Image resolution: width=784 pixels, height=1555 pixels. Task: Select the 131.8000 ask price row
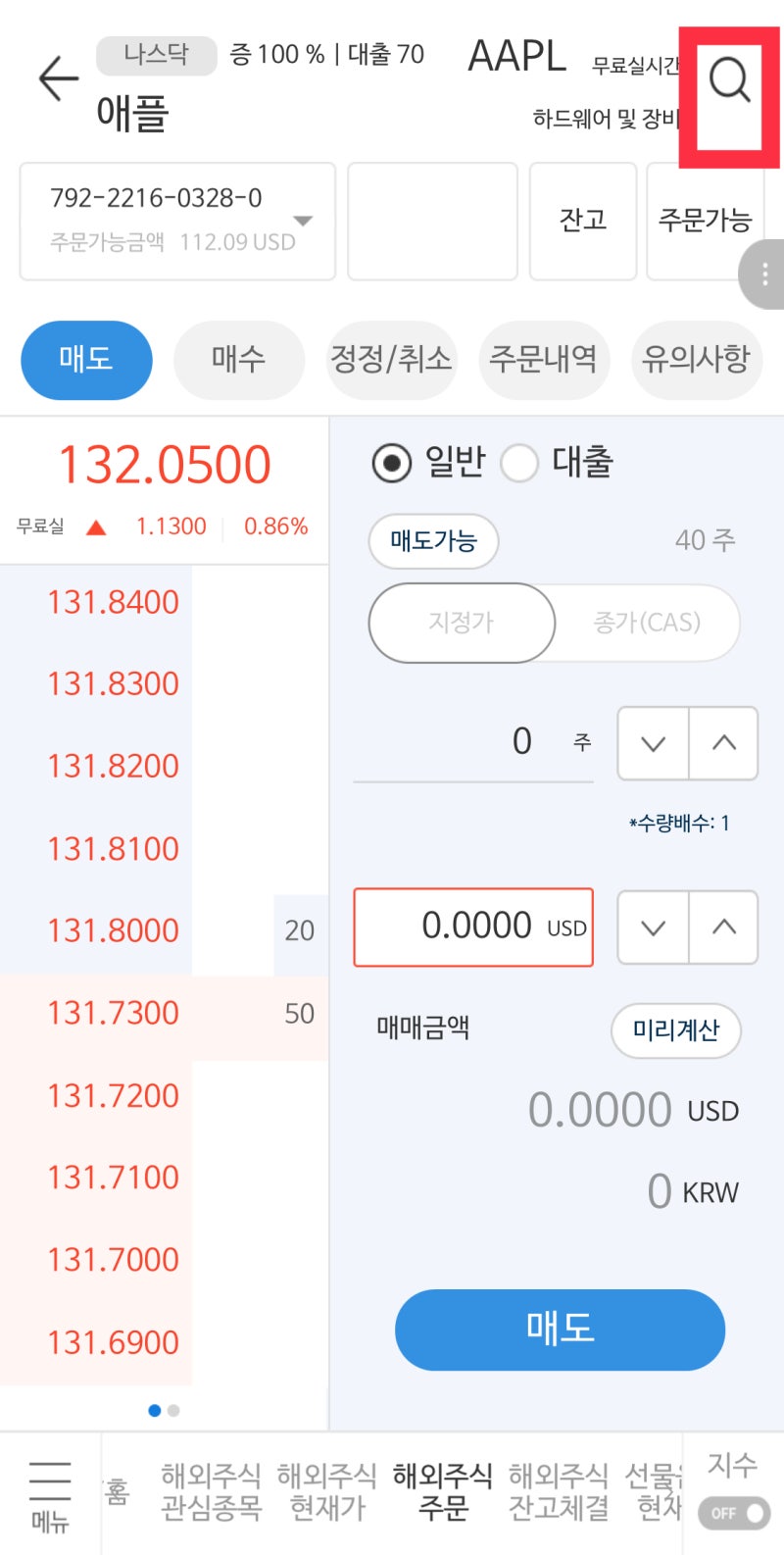[x=164, y=930]
